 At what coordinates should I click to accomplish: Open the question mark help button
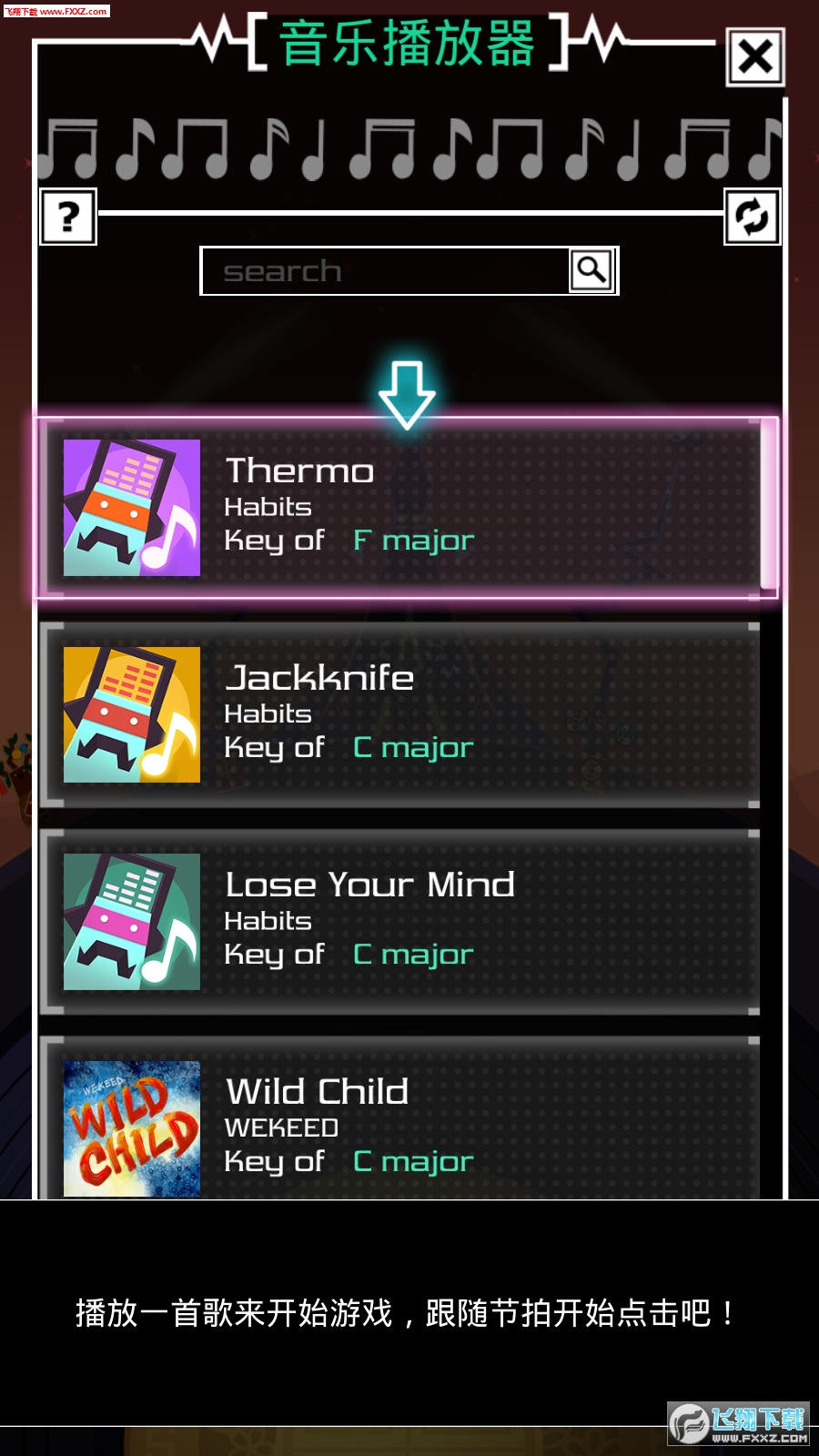[x=68, y=217]
